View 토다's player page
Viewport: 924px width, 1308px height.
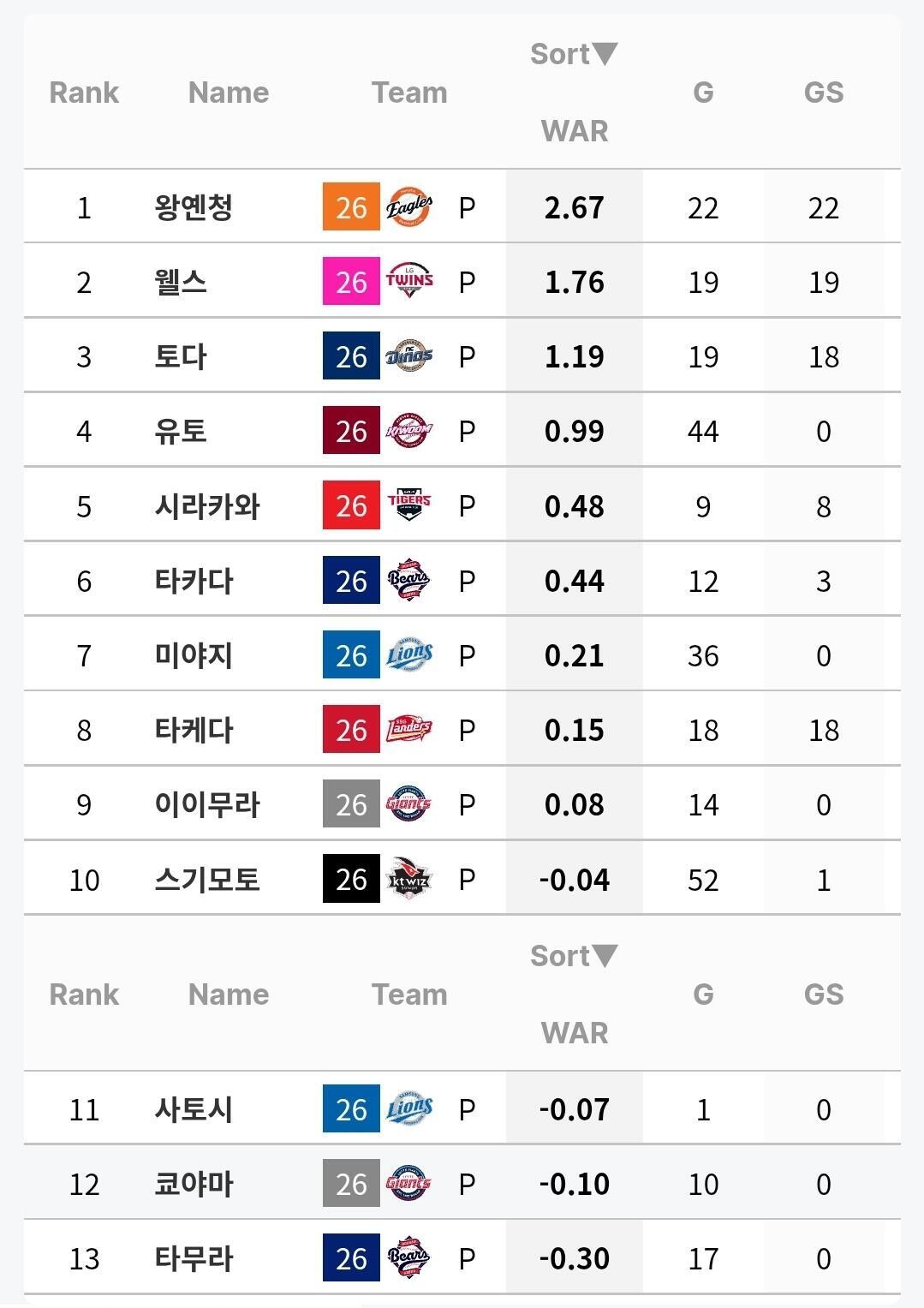tap(181, 356)
